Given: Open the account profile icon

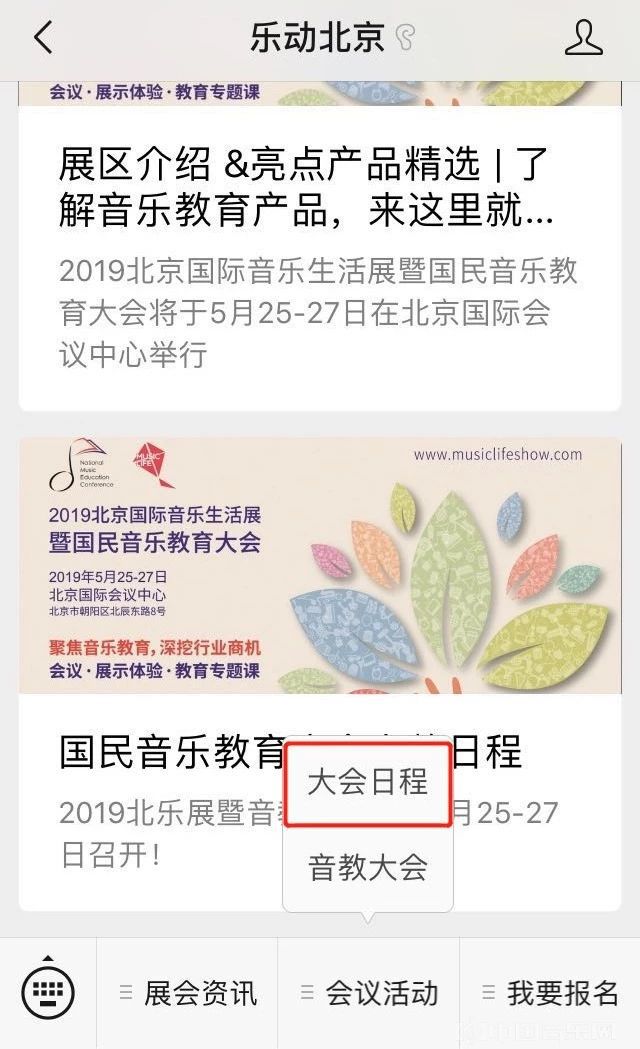Looking at the screenshot, I should pyautogui.click(x=584, y=39).
